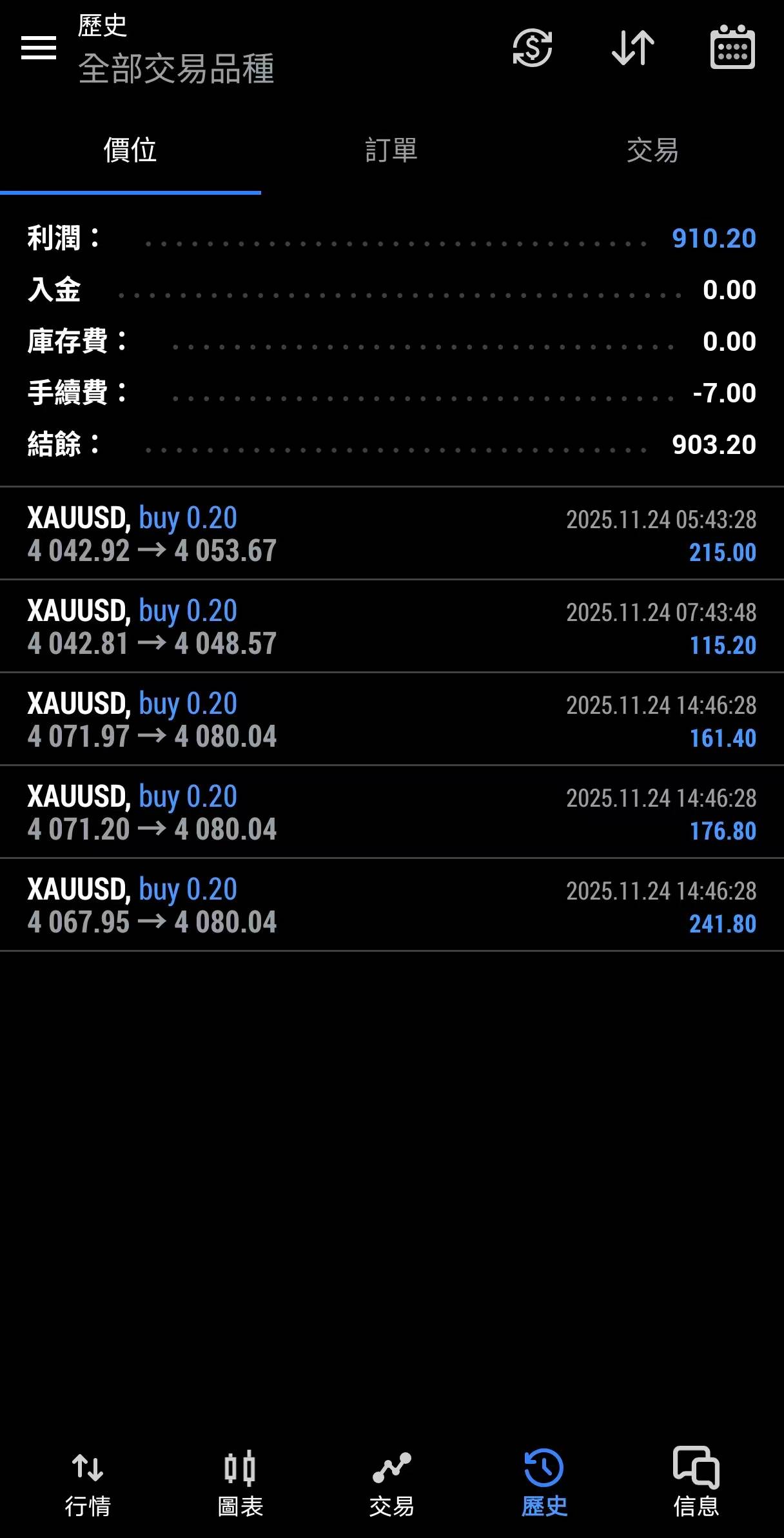The width and height of the screenshot is (784, 1538).
Task: Open the XAUUSD position with 215.00 profit
Action: coord(391,534)
